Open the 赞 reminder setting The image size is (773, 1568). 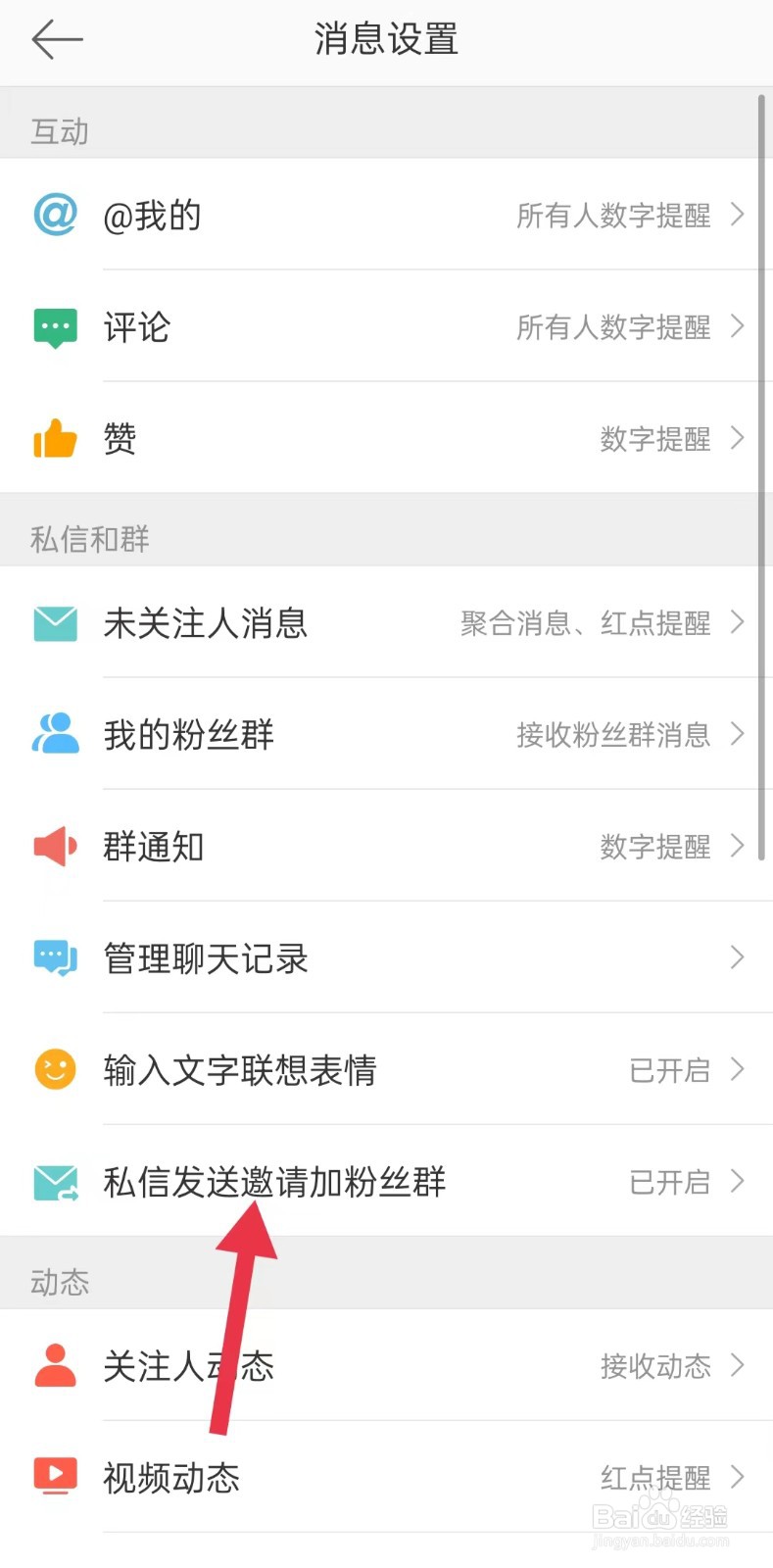[x=386, y=438]
